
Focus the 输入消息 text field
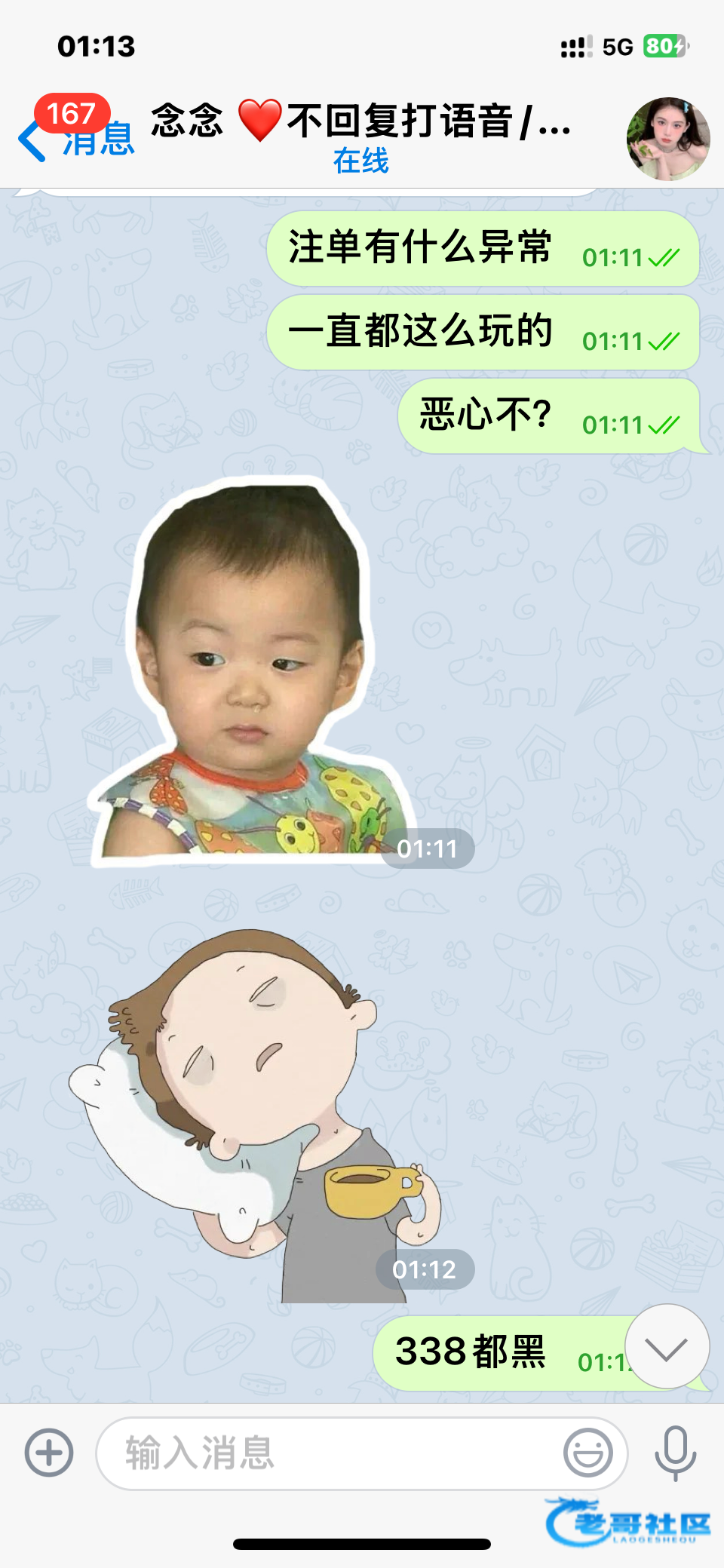point(332,1453)
